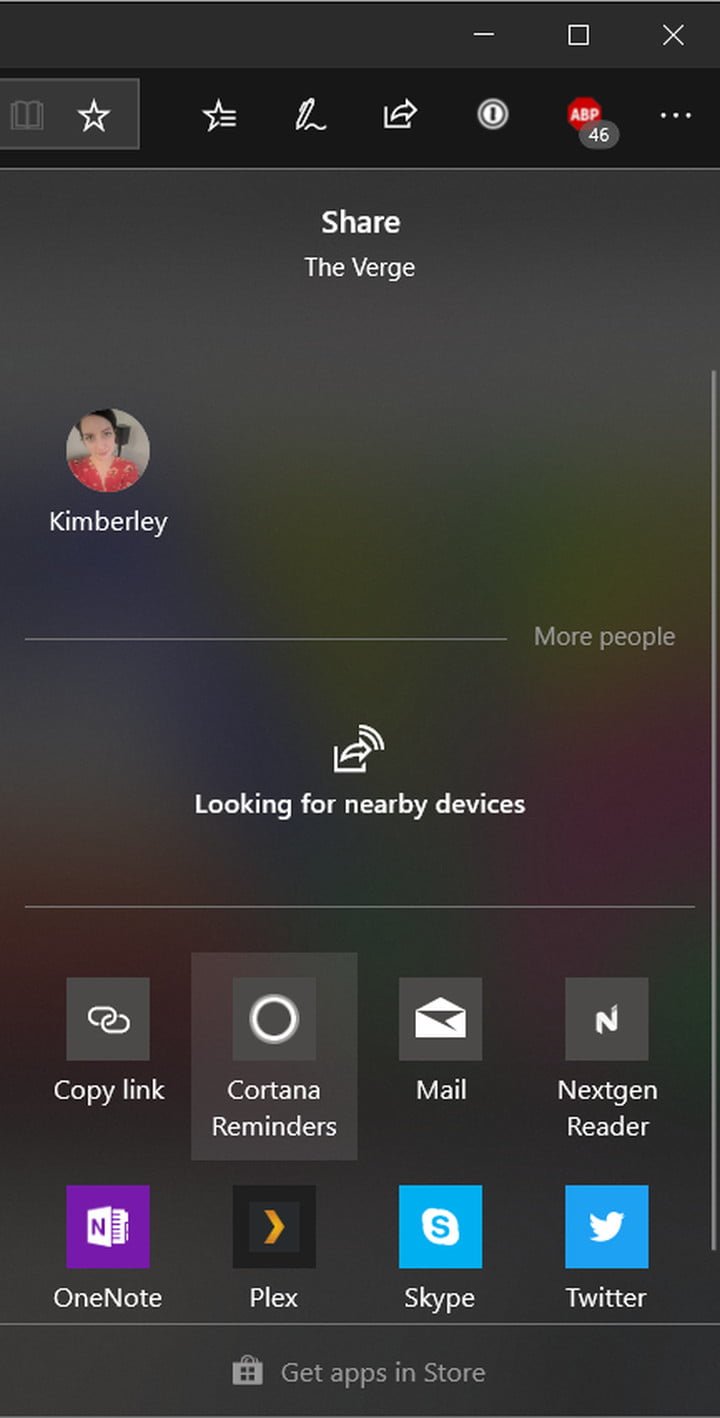Tap the share toolbar icon
This screenshot has width=720, height=1418.
point(400,116)
